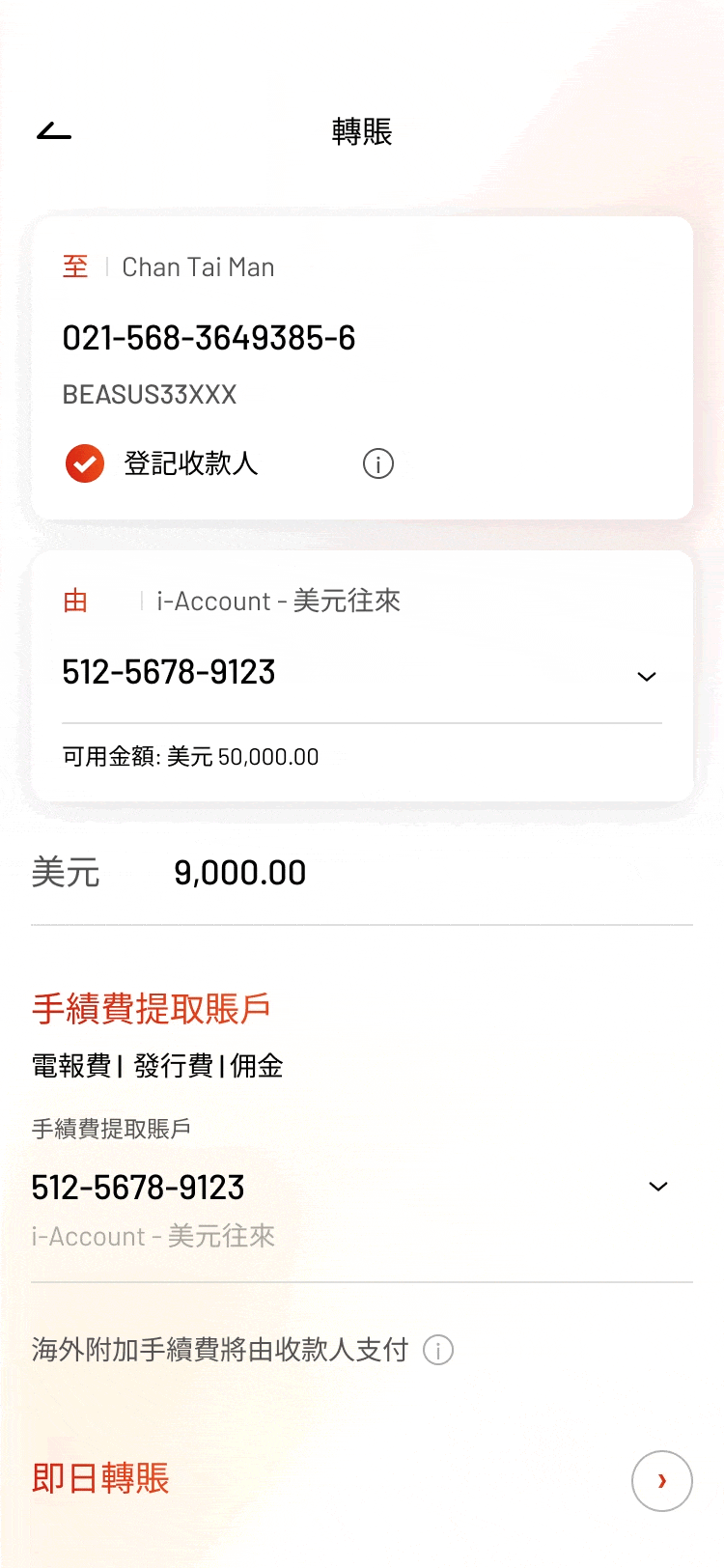
Task: Open info icon beside 海外附加手續費將由收款人支付
Action: pyautogui.click(x=438, y=1350)
